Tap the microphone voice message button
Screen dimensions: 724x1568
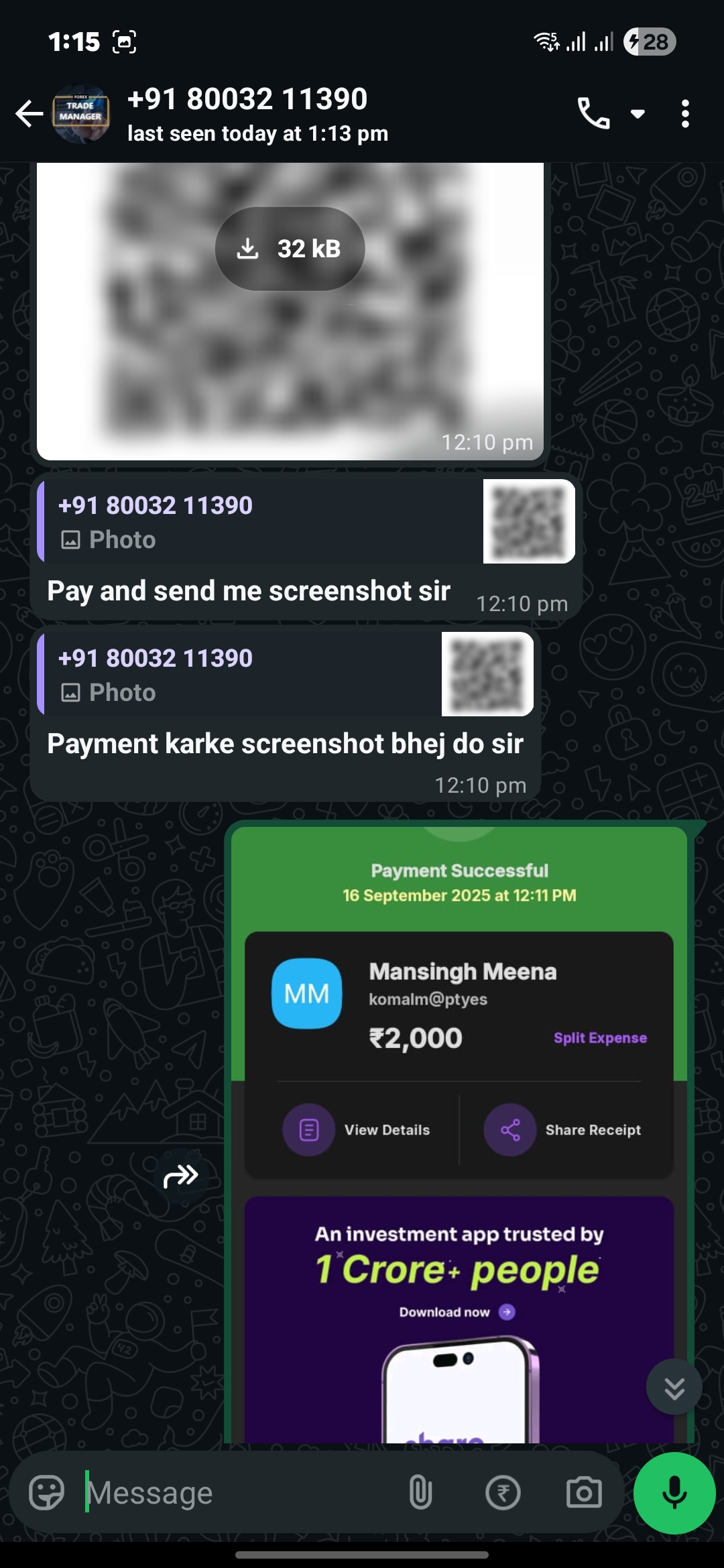(x=674, y=1492)
